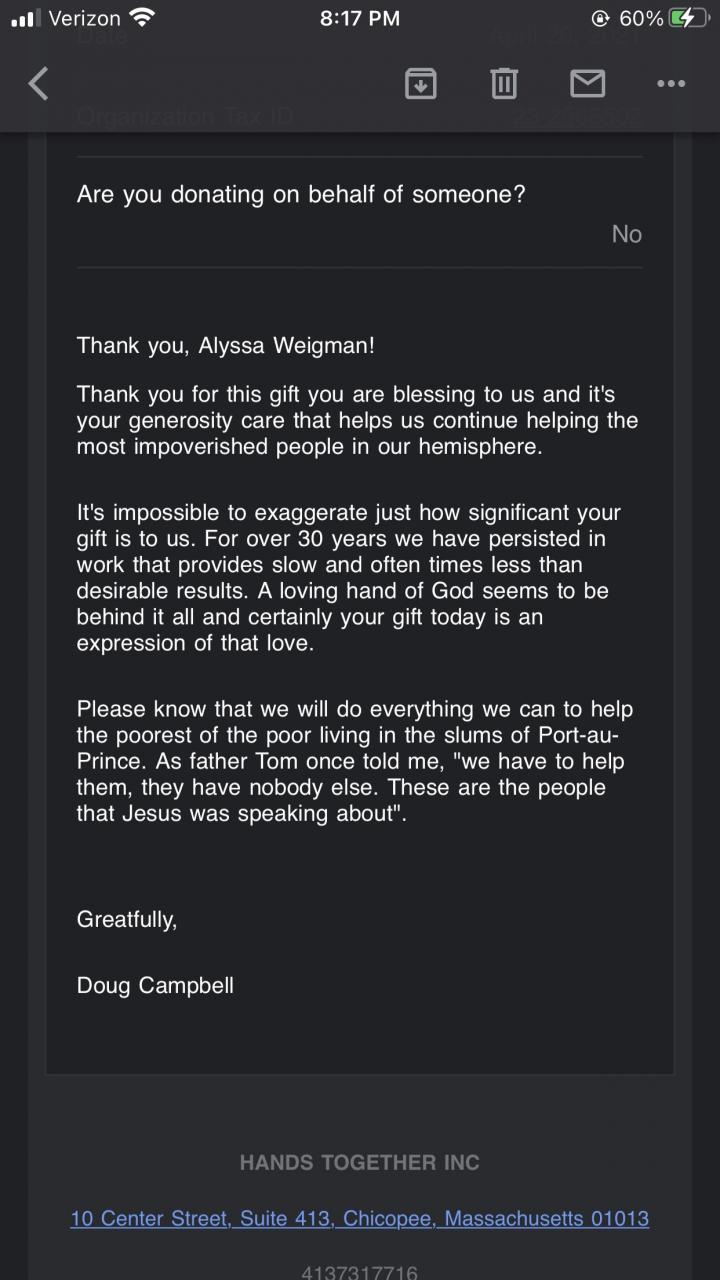This screenshot has width=720, height=1280.
Task: Mark this email as unread
Action: click(x=587, y=84)
